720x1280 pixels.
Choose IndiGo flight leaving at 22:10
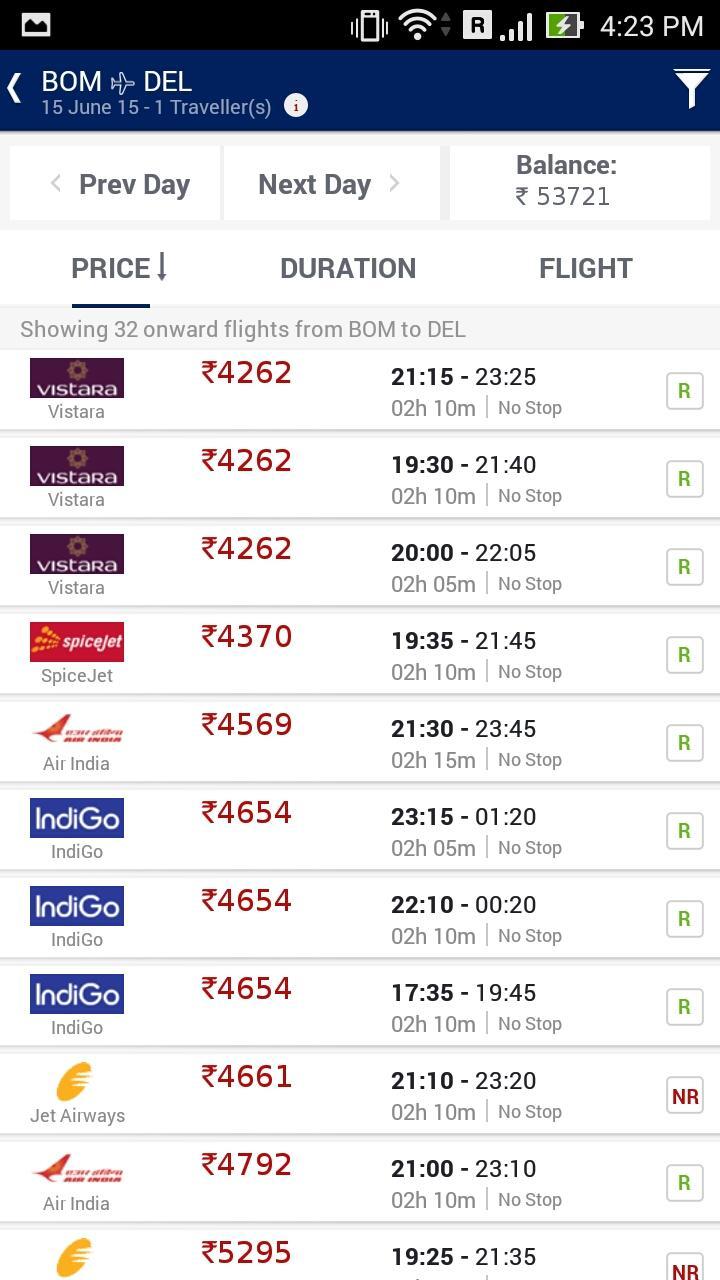[360, 919]
